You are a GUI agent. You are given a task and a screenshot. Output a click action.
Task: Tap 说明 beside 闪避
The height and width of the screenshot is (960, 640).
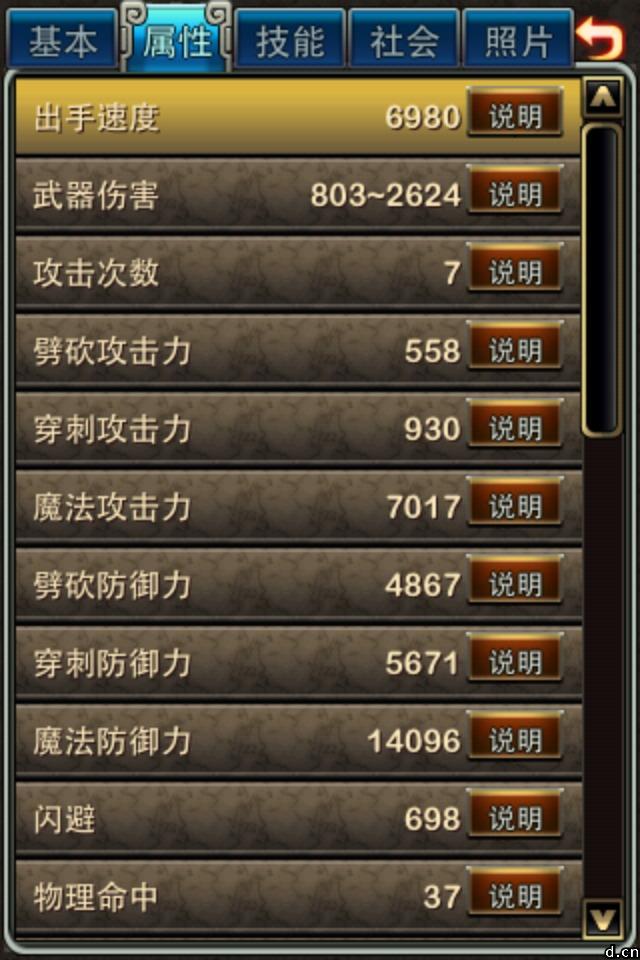(x=515, y=819)
